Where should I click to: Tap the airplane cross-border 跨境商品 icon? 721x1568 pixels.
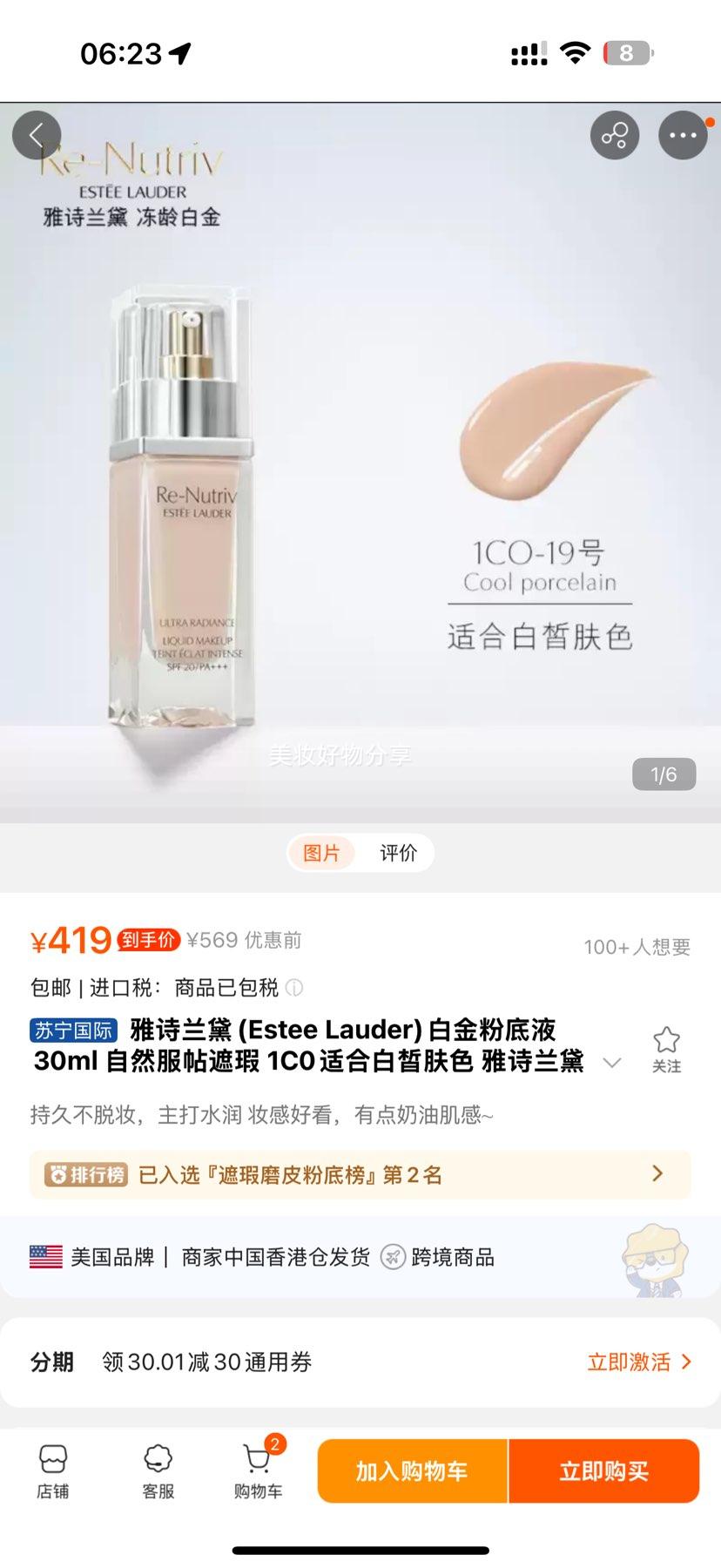(x=393, y=1257)
